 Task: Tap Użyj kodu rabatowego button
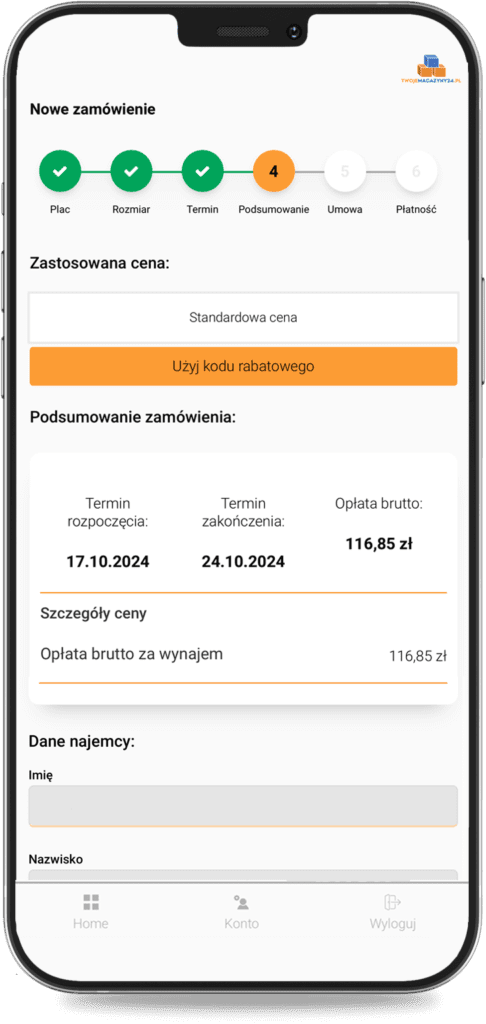(243, 366)
